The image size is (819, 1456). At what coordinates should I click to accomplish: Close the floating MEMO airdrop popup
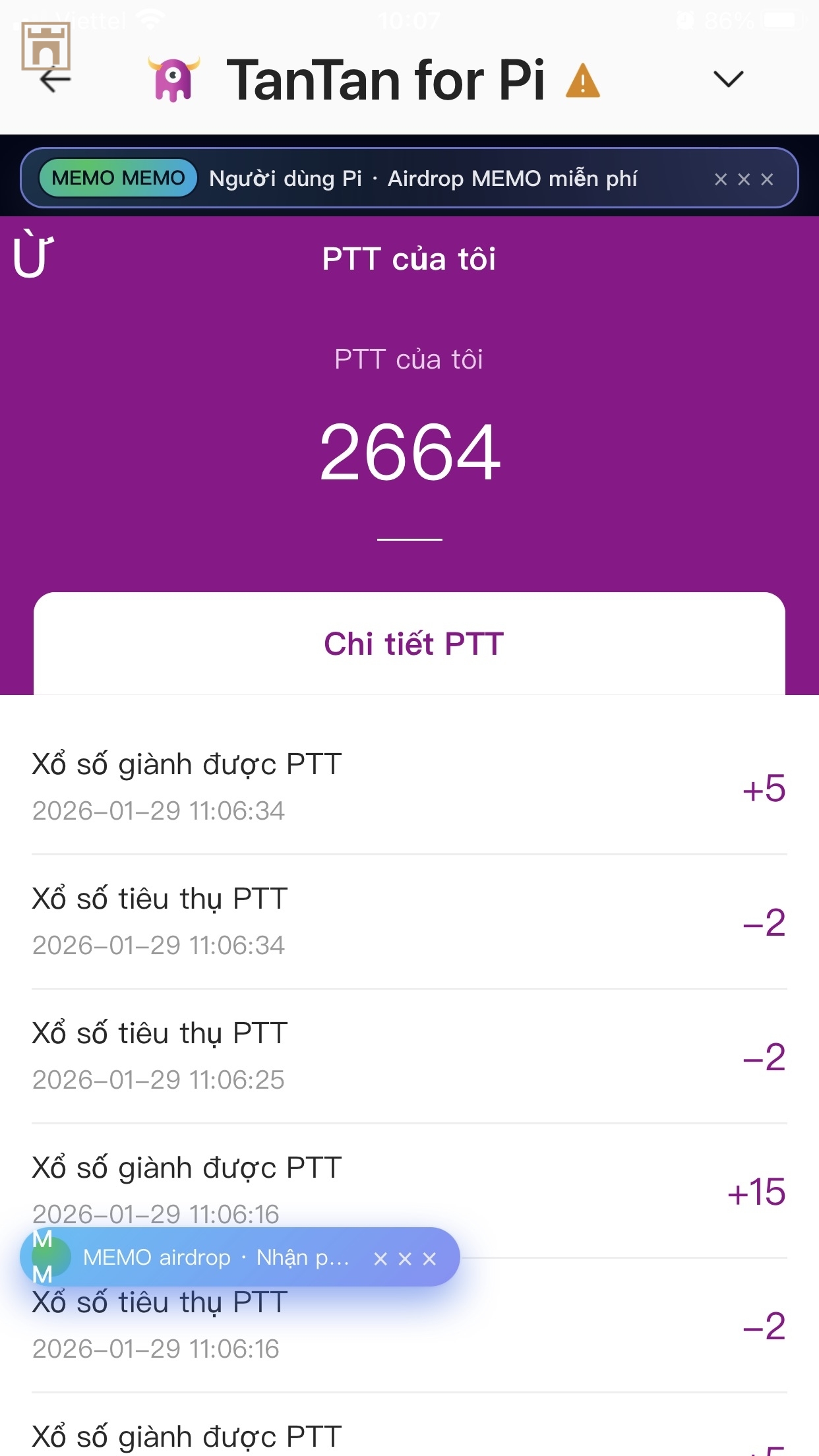click(405, 1259)
